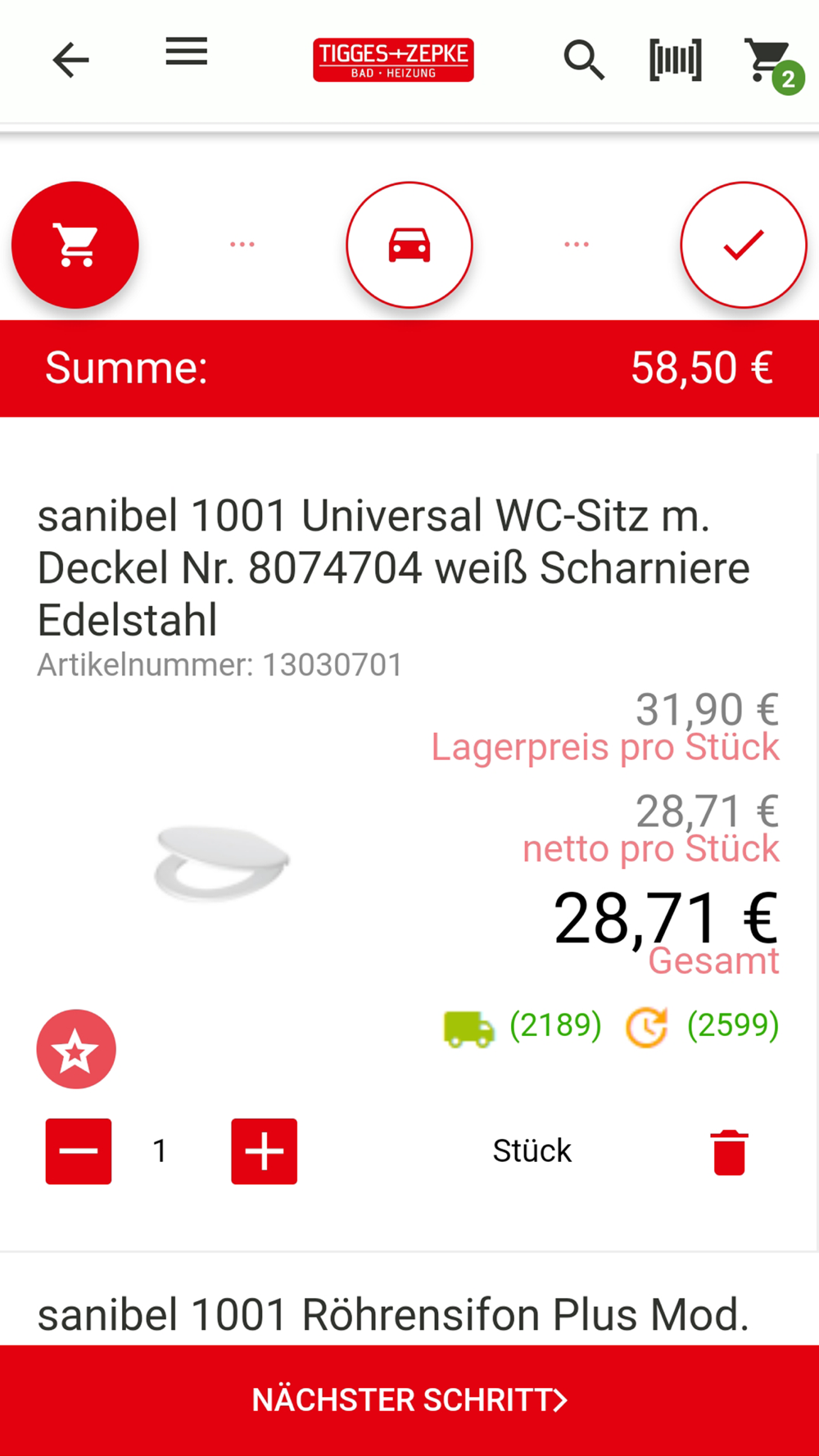Viewport: 819px width, 1456px height.
Task: Select the checkmark confirmation step
Action: pyautogui.click(x=744, y=245)
